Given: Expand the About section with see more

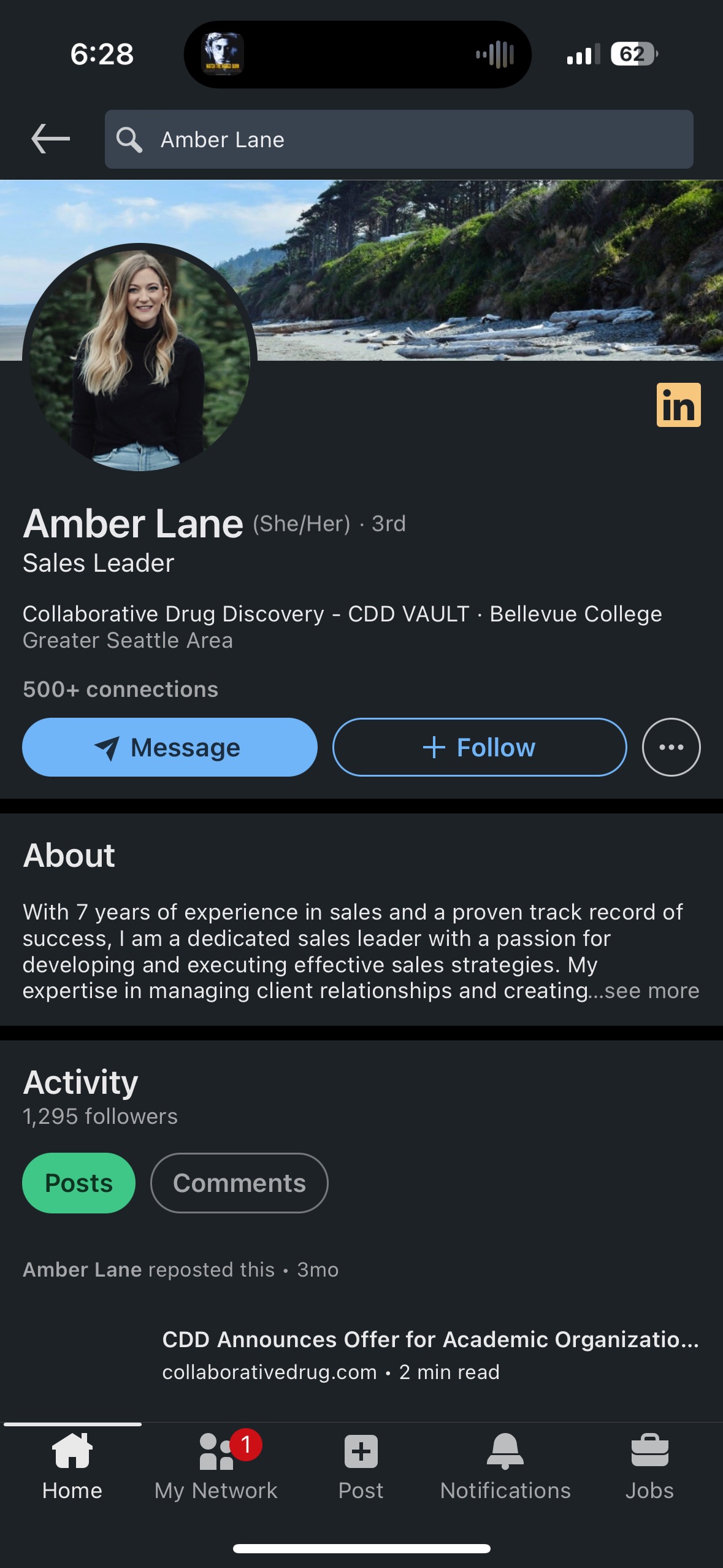Looking at the screenshot, I should point(652,991).
